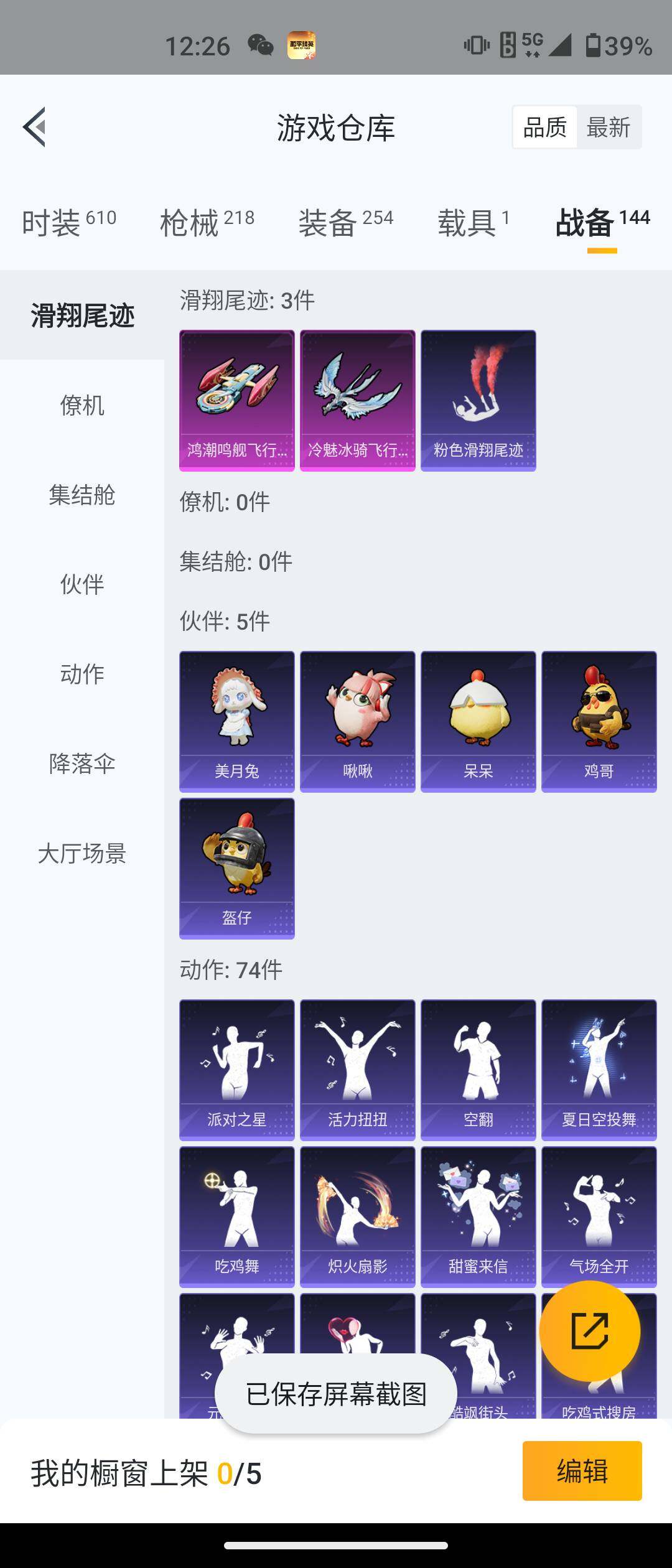Tap the 编辑 button
This screenshot has width=672, height=1568.
pos(582,1471)
